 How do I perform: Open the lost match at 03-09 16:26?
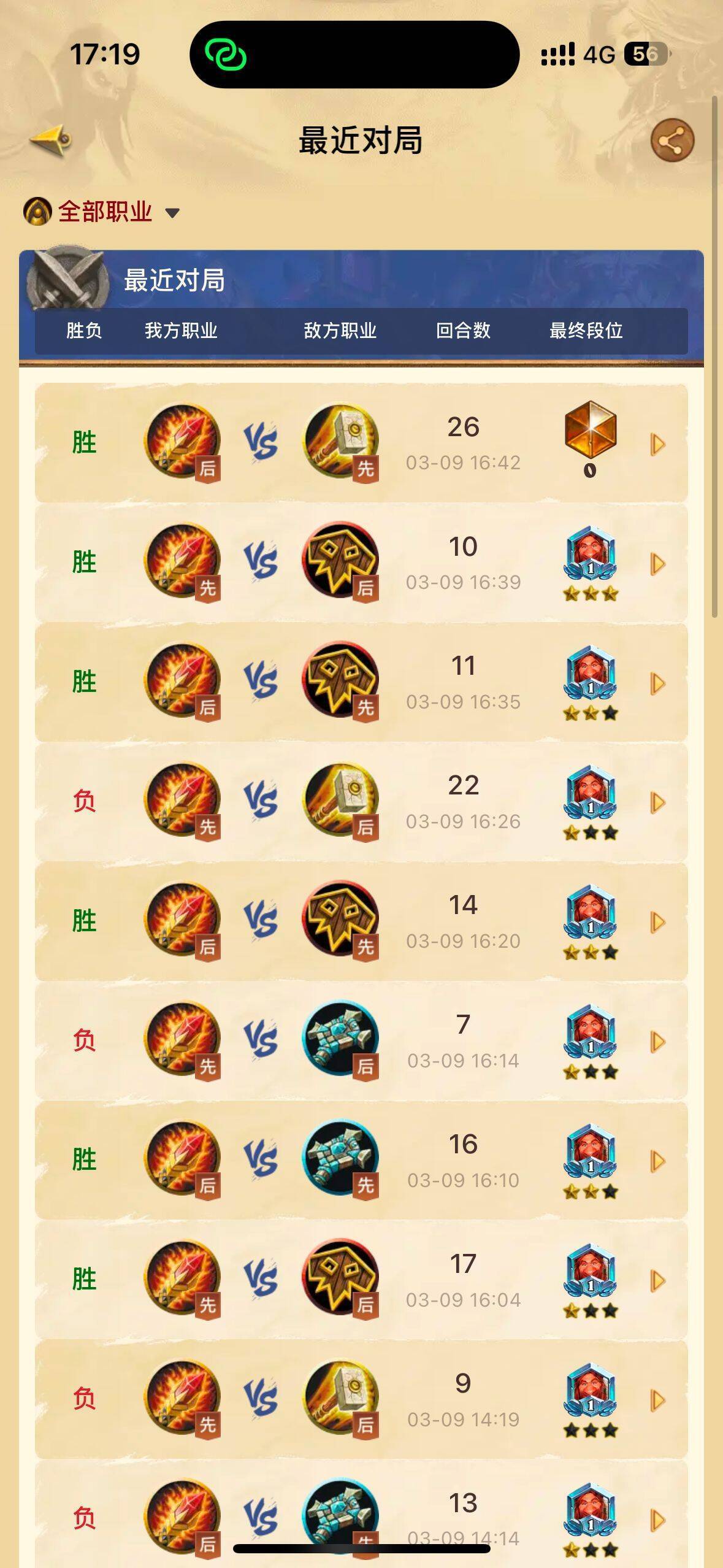657,802
